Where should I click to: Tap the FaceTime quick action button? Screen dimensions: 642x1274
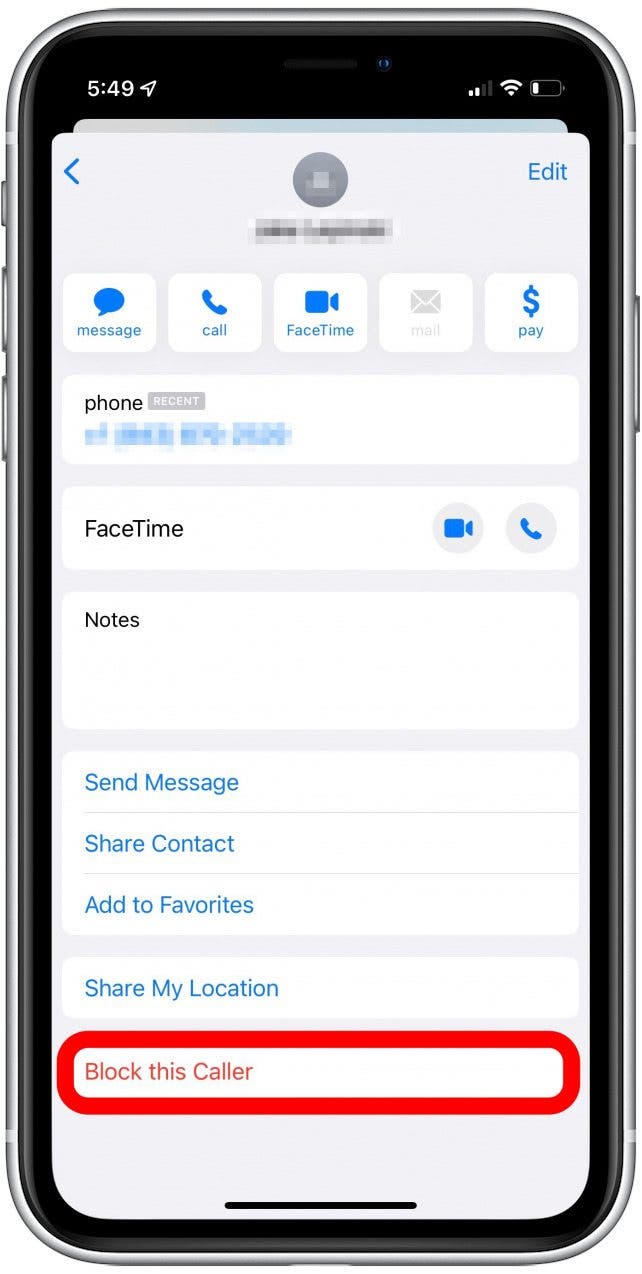[x=320, y=312]
